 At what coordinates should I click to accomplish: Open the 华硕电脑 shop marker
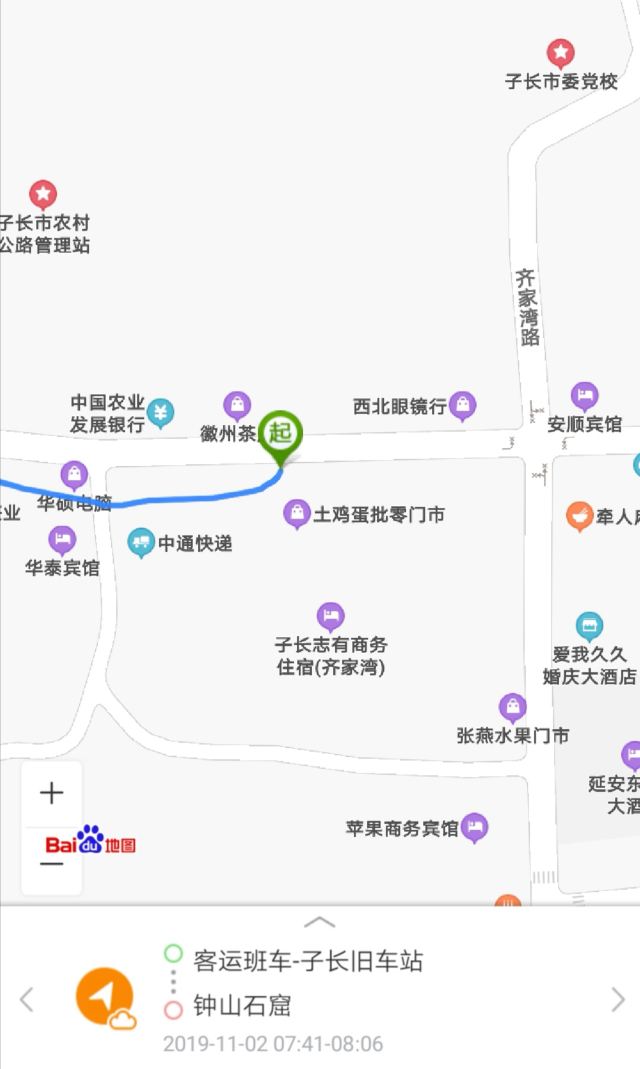74,475
